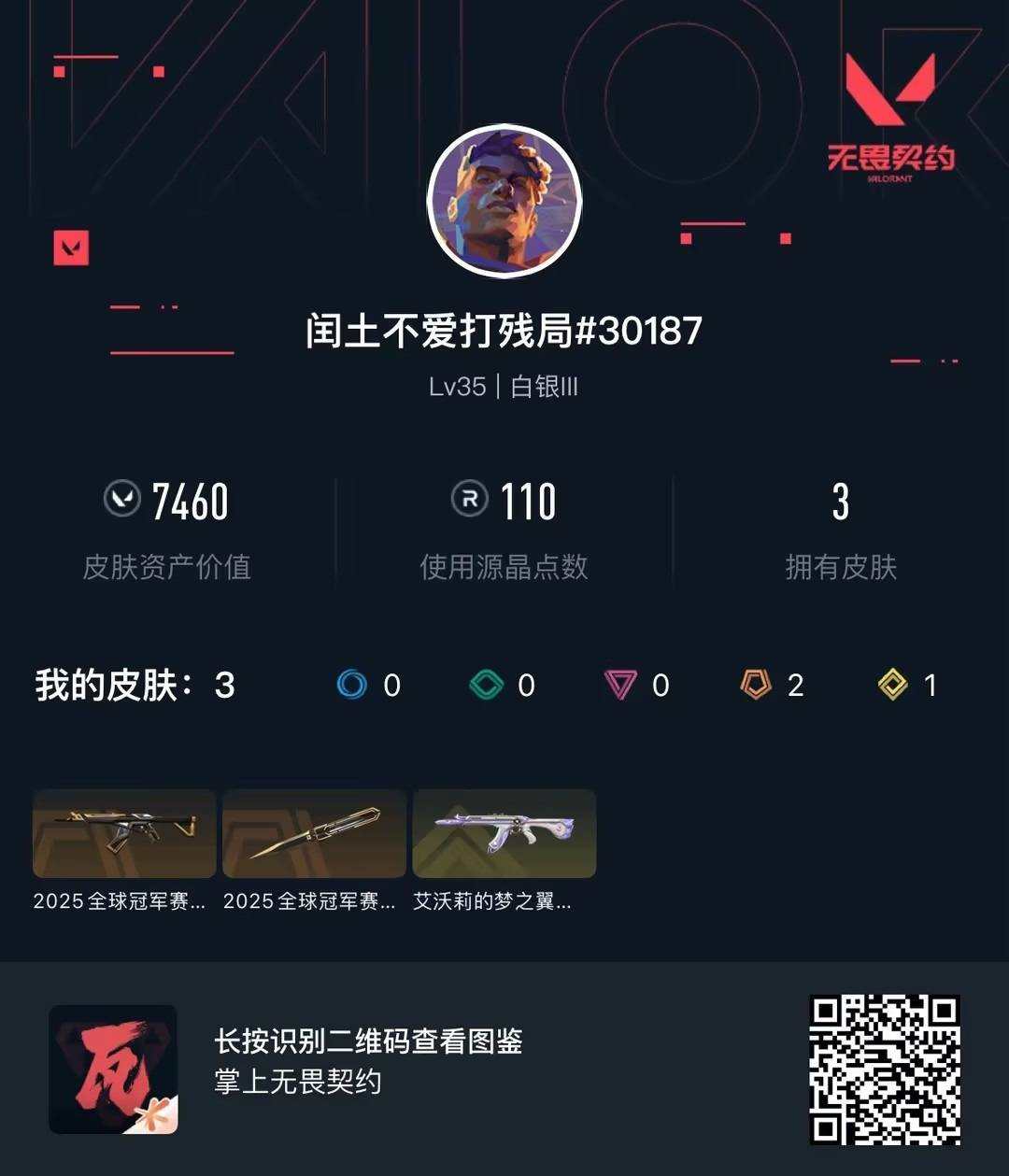
Task: Click the gold Ultra-tier rarity icon
Action: pos(890,685)
